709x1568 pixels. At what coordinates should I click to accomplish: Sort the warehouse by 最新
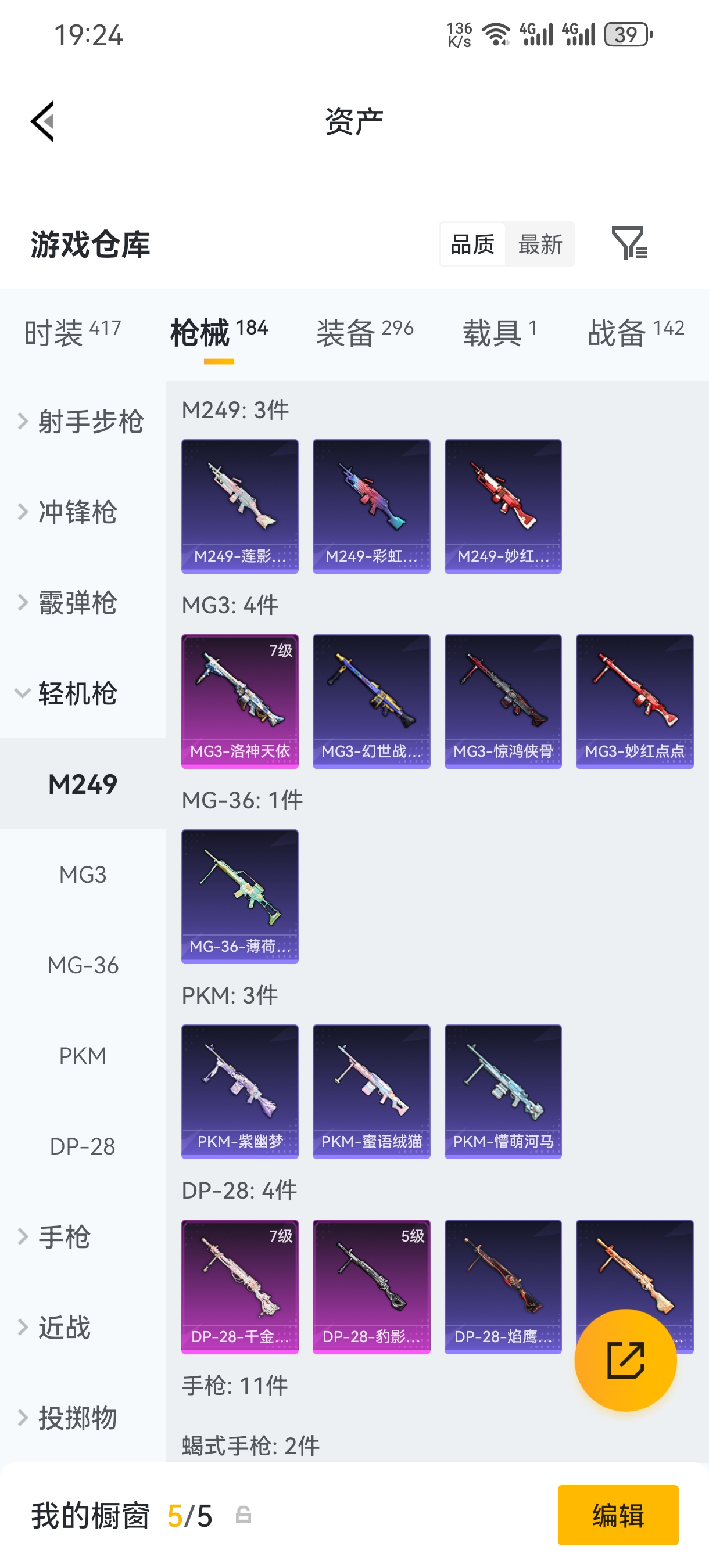click(540, 244)
